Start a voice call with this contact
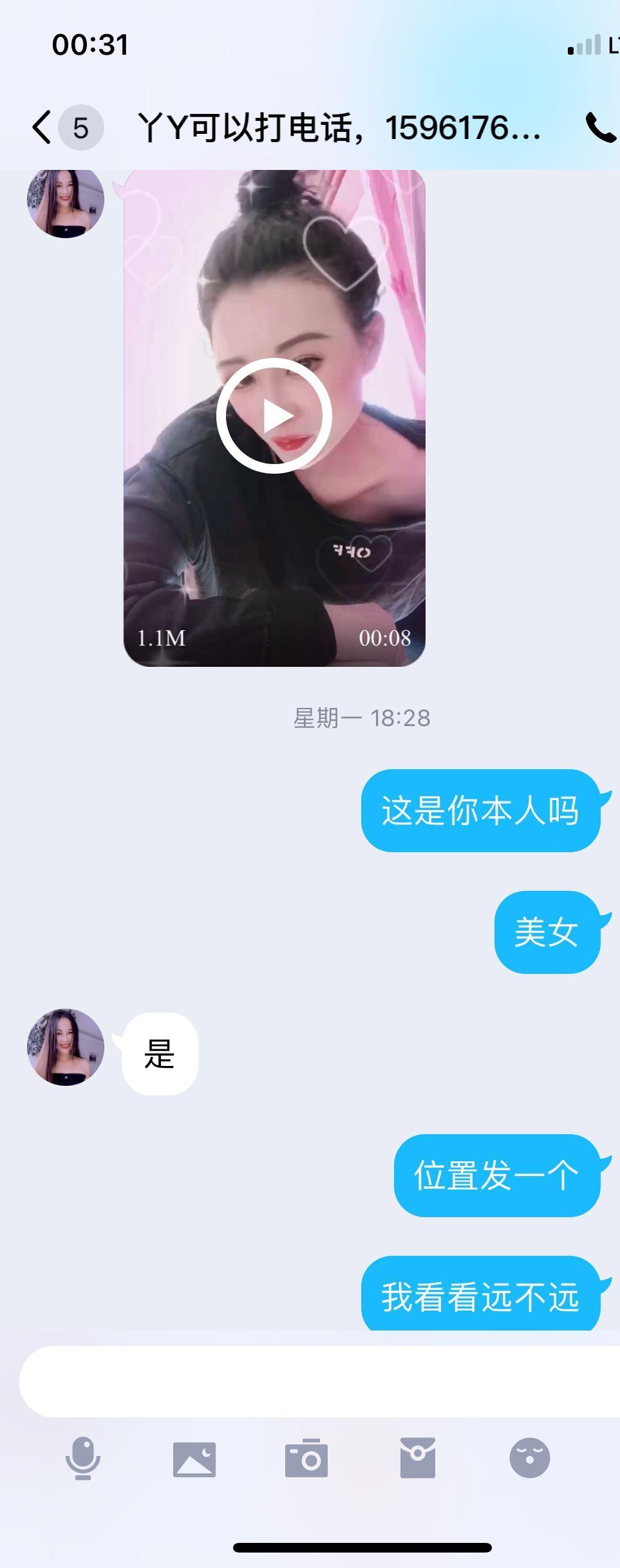The width and height of the screenshot is (620, 1568). tap(600, 127)
